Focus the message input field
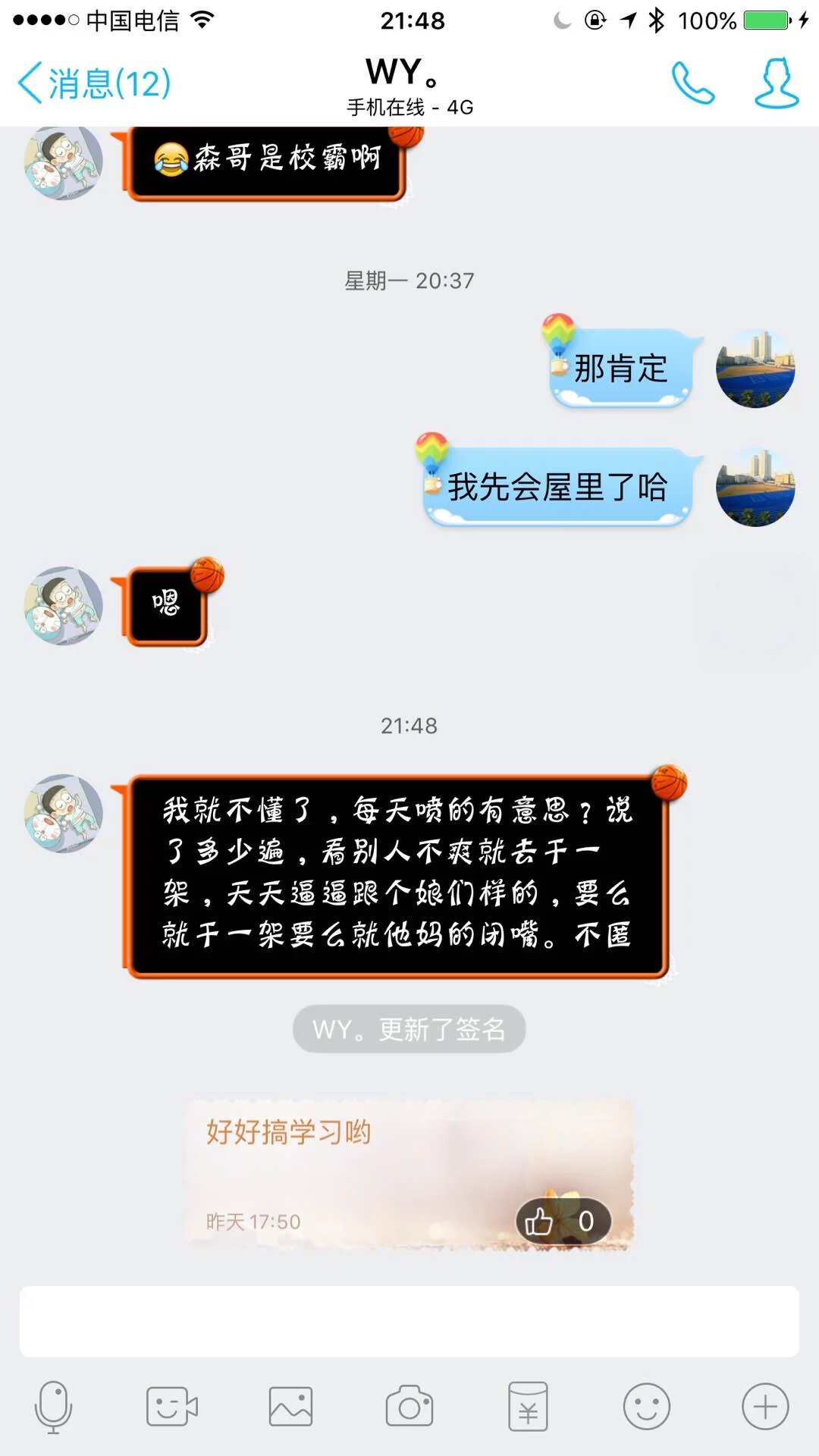This screenshot has width=819, height=1456. click(409, 1322)
